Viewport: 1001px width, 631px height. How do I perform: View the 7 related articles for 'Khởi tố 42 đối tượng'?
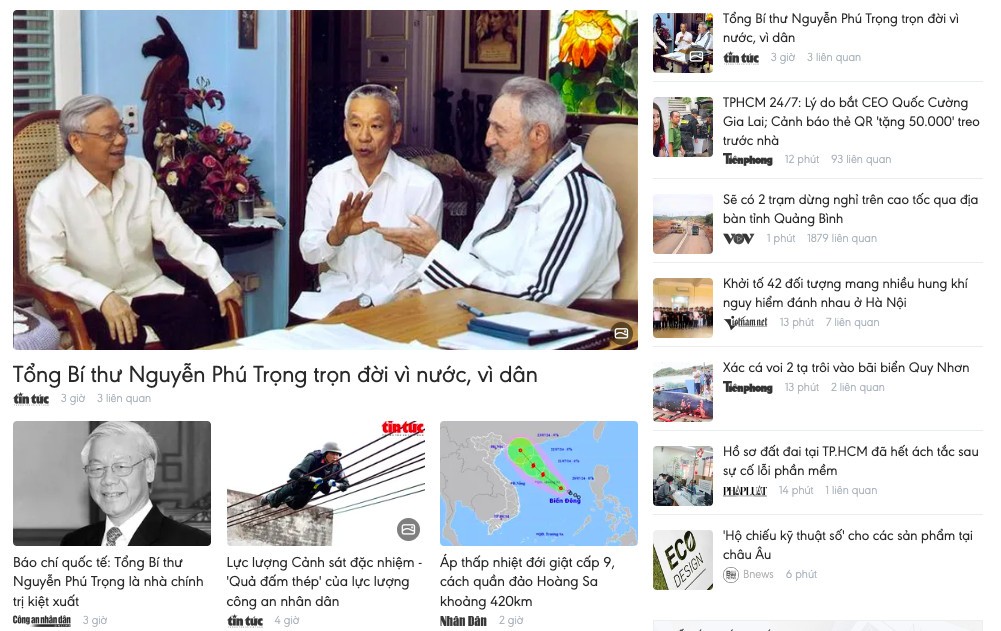[852, 322]
